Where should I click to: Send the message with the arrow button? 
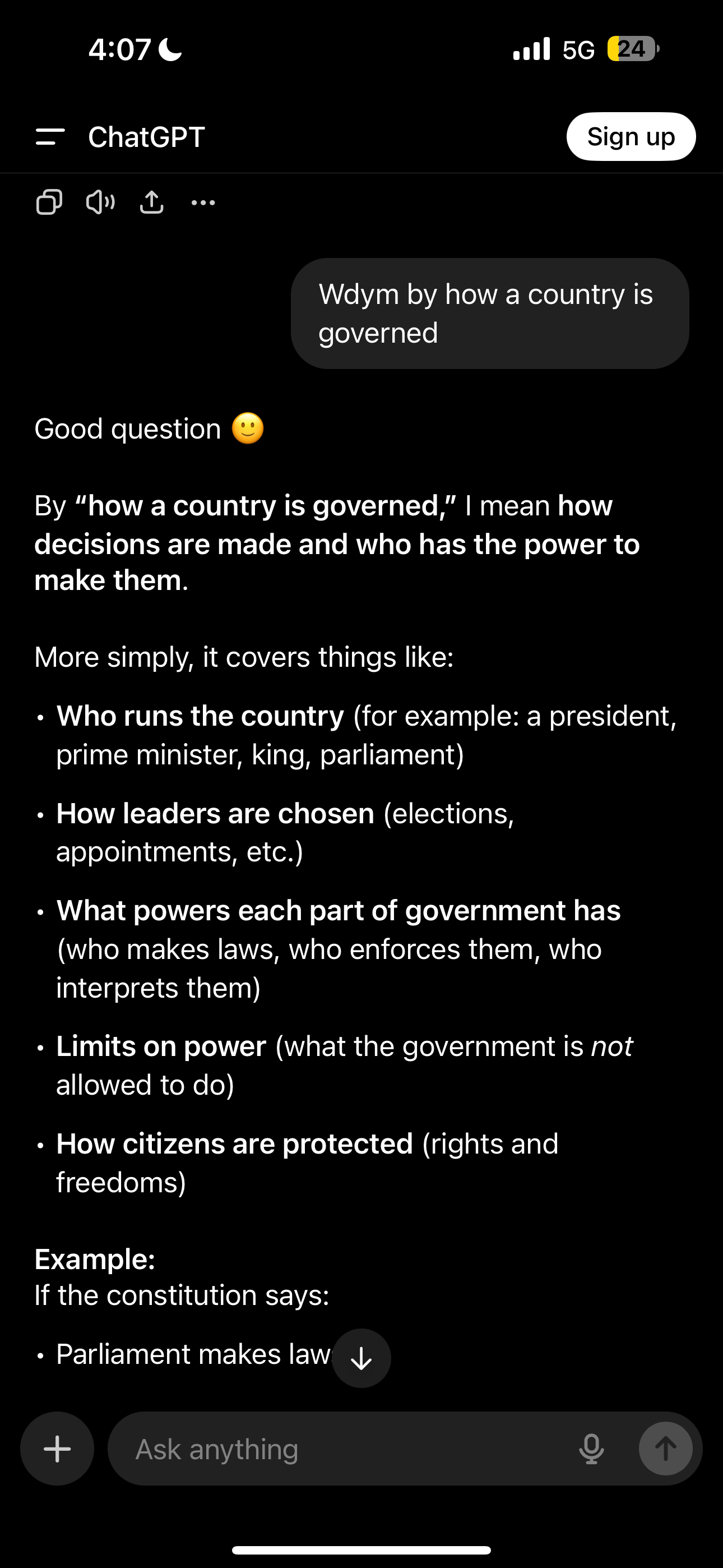(665, 1449)
